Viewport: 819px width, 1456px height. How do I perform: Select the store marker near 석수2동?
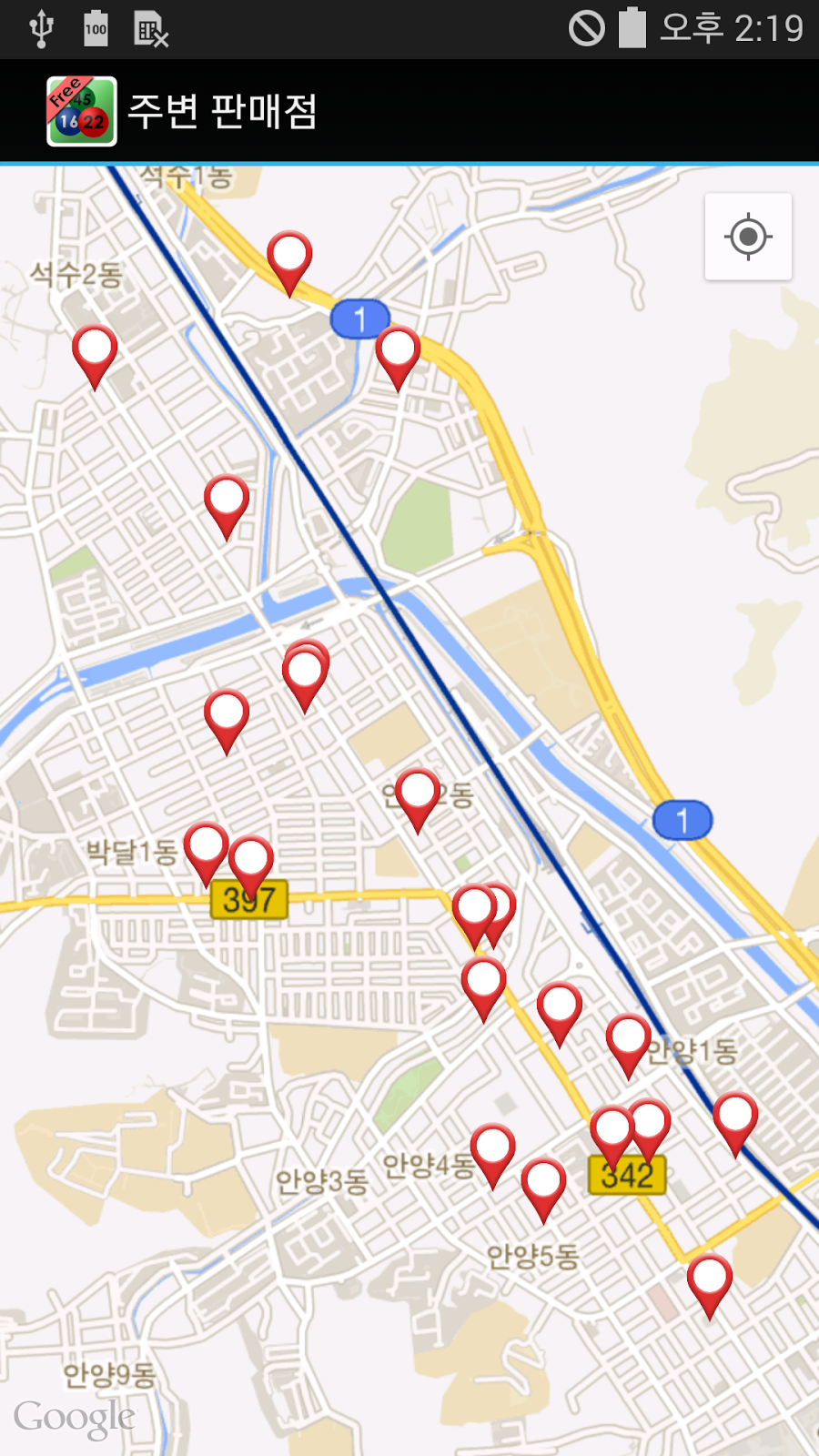coord(95,350)
